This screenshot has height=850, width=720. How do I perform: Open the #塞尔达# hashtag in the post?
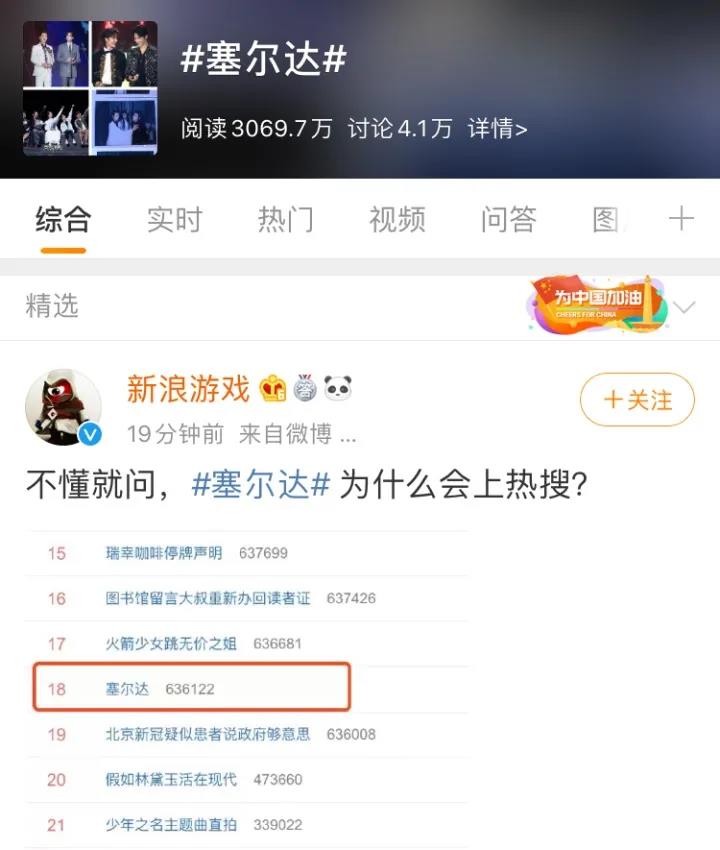pyautogui.click(x=260, y=485)
